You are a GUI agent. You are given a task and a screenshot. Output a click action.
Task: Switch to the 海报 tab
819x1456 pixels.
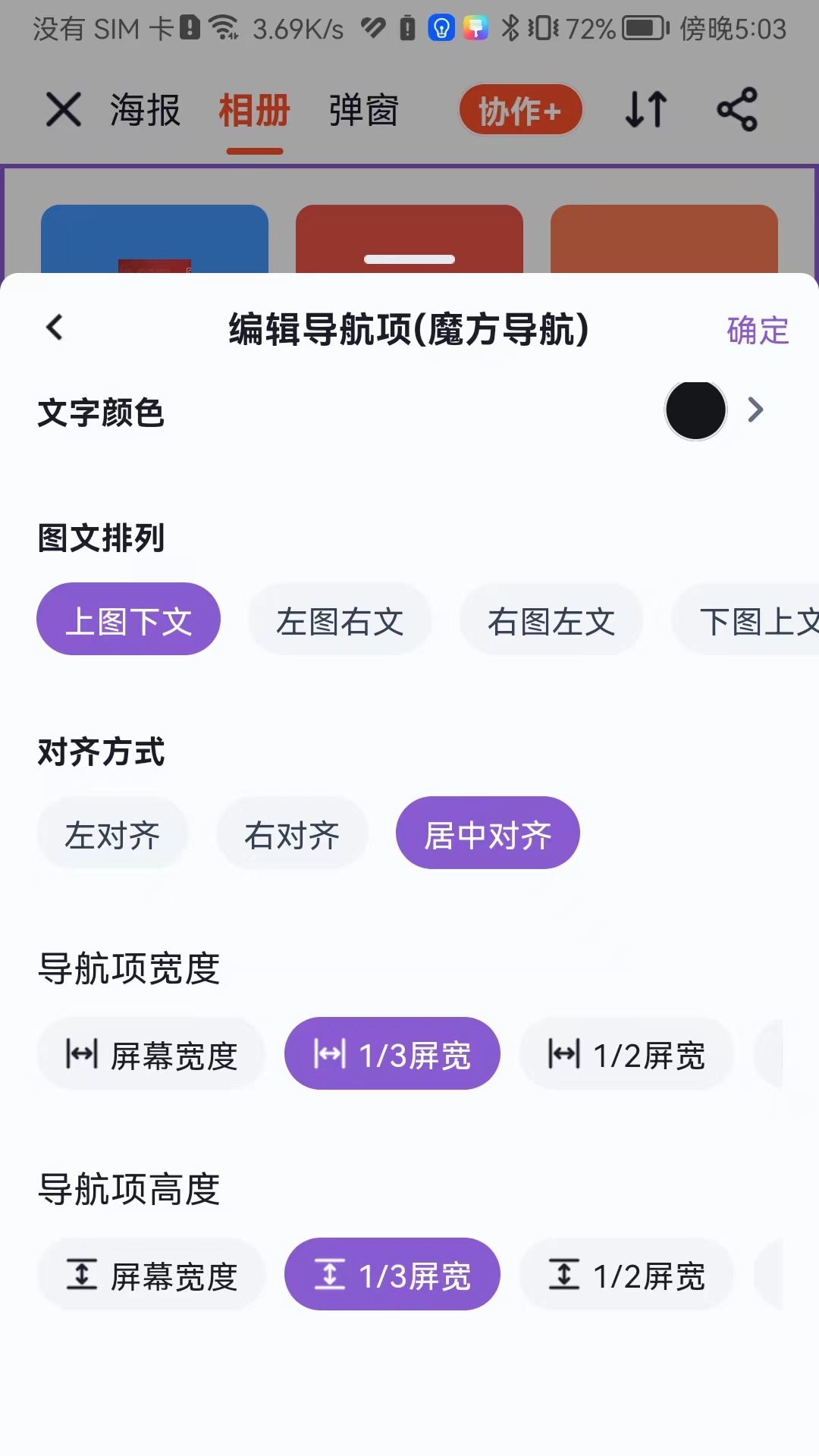pyautogui.click(x=146, y=111)
